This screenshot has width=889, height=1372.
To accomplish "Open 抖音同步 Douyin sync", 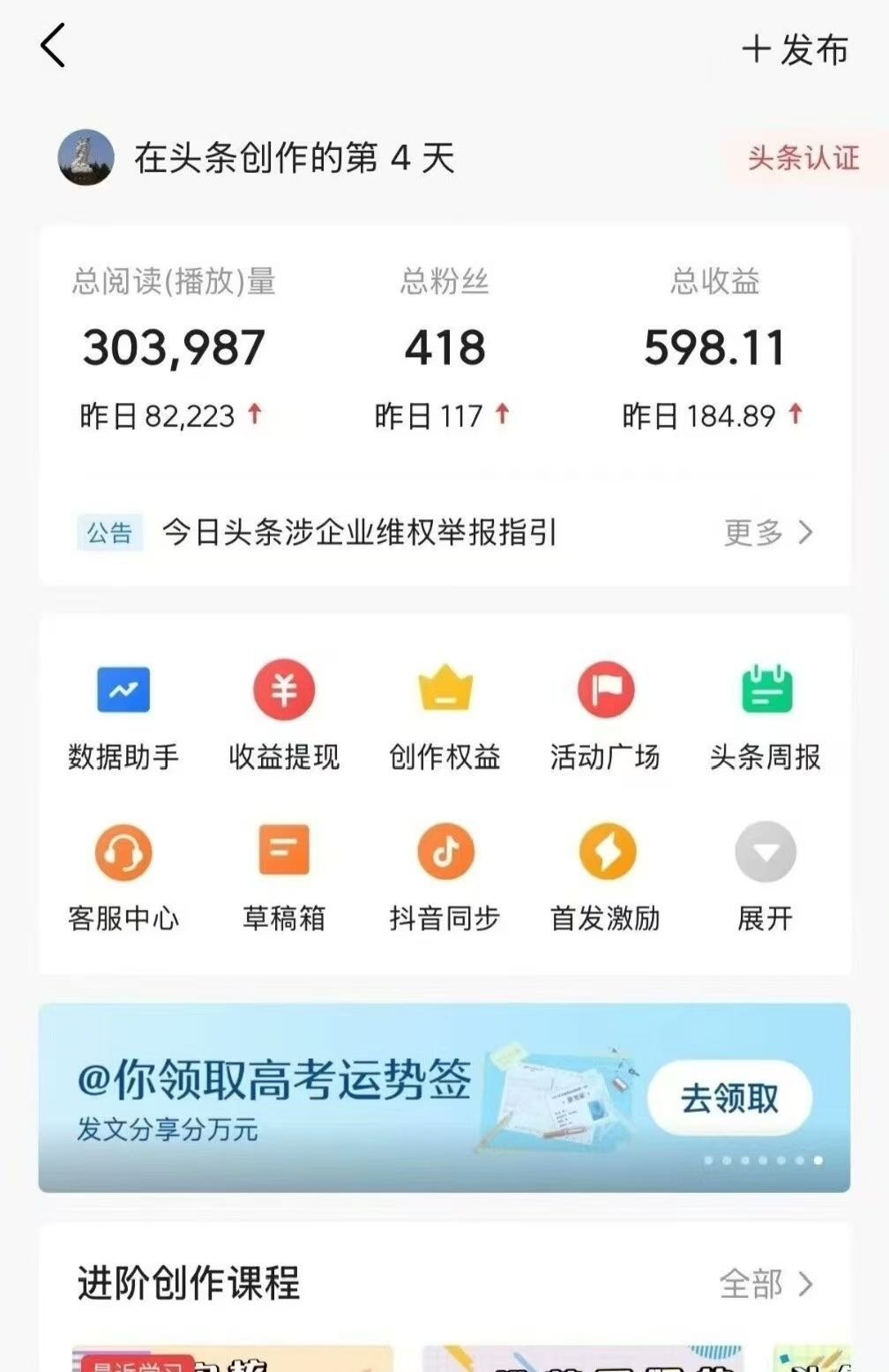I will pyautogui.click(x=445, y=877).
